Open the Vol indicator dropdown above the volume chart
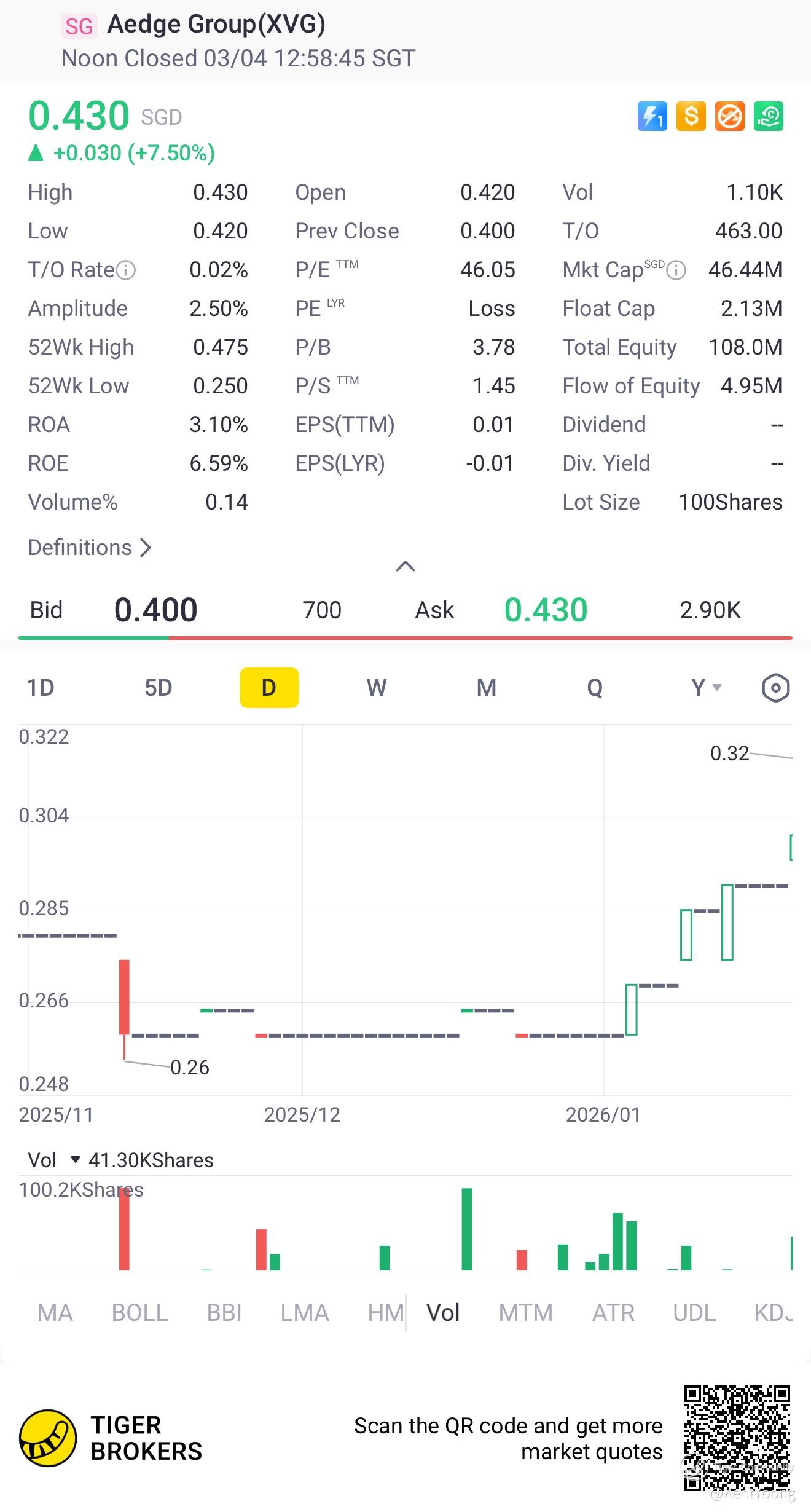This screenshot has width=811, height=1512. [76, 1160]
